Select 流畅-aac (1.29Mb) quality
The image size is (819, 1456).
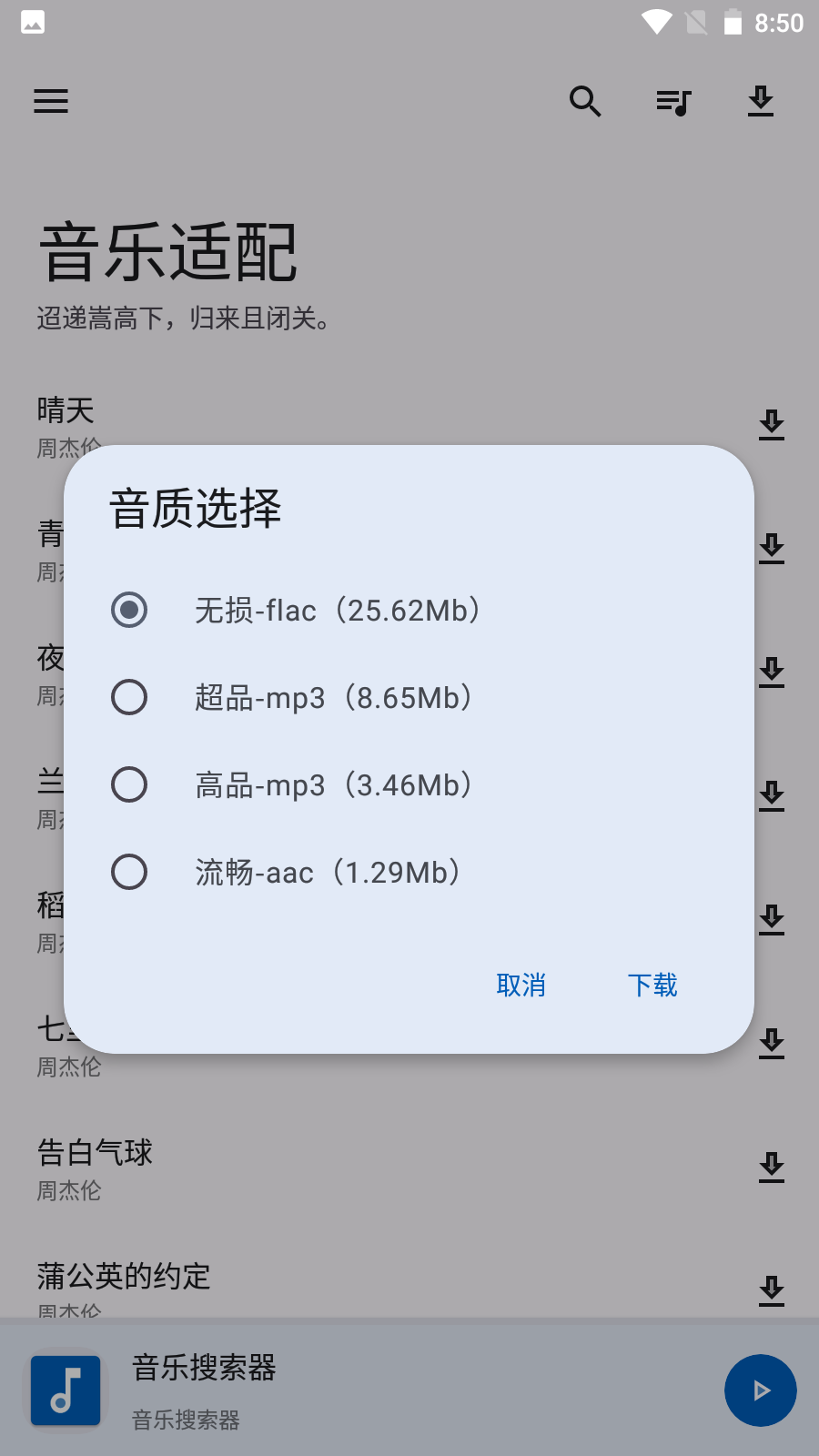click(x=409, y=872)
